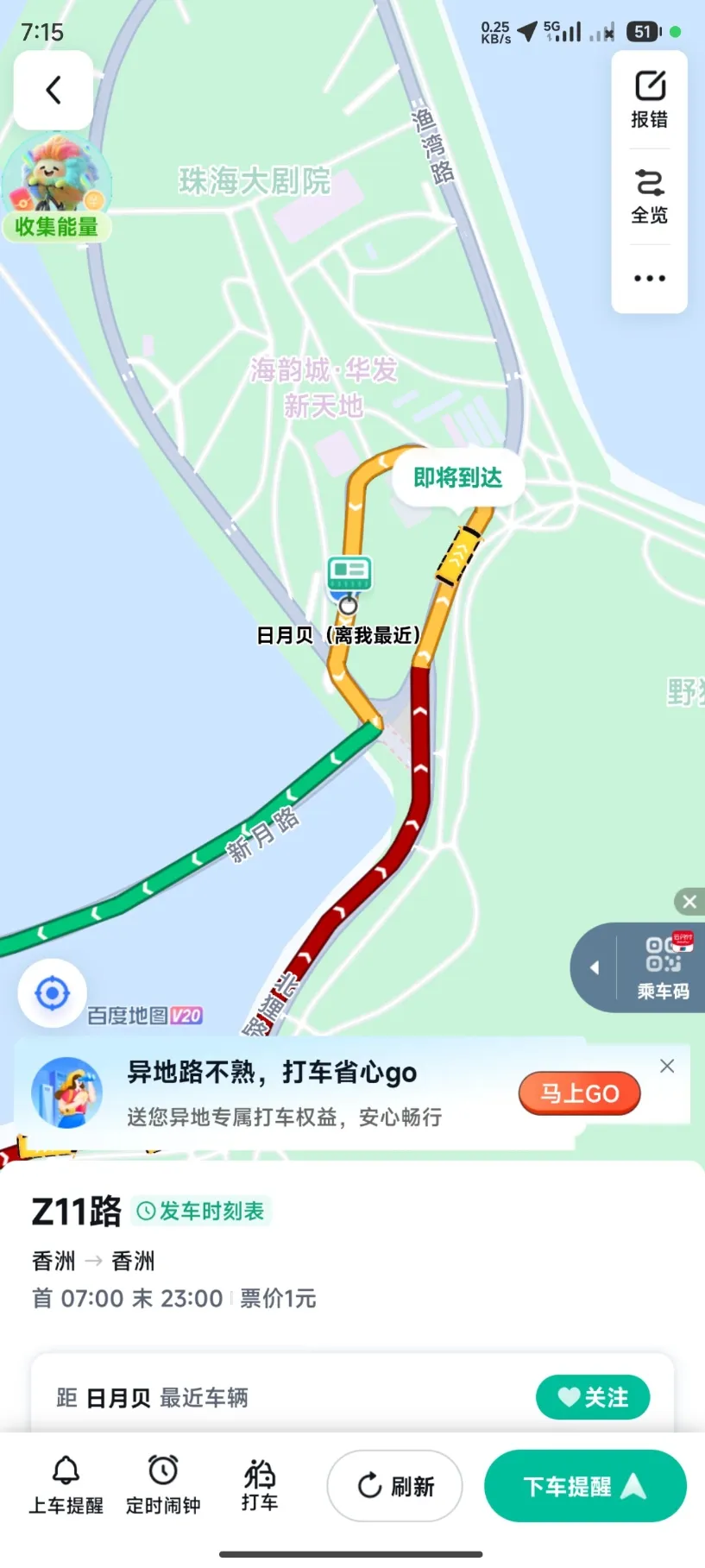
Task: Open 定时闹钟 scheduled alarm
Action: click(163, 1485)
